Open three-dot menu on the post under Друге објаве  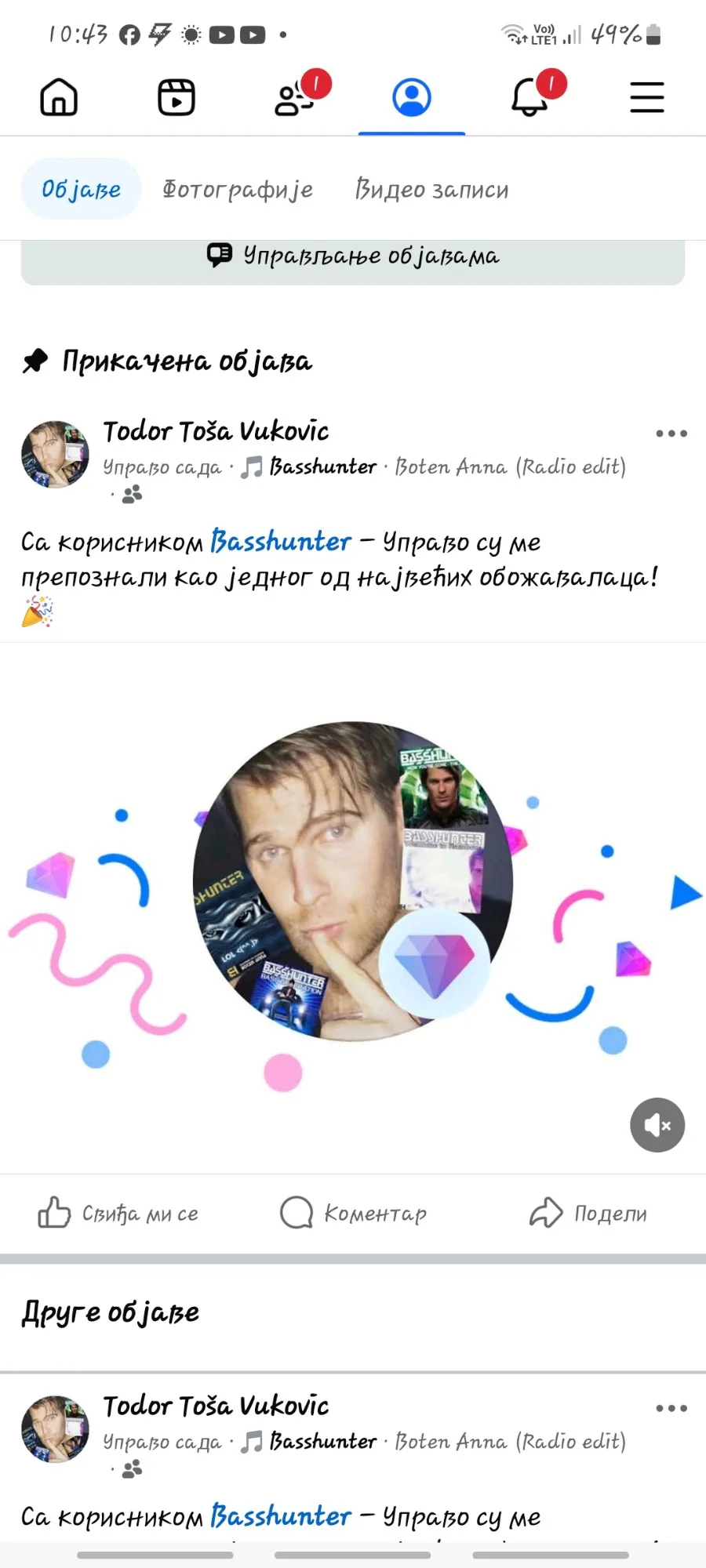(671, 1408)
